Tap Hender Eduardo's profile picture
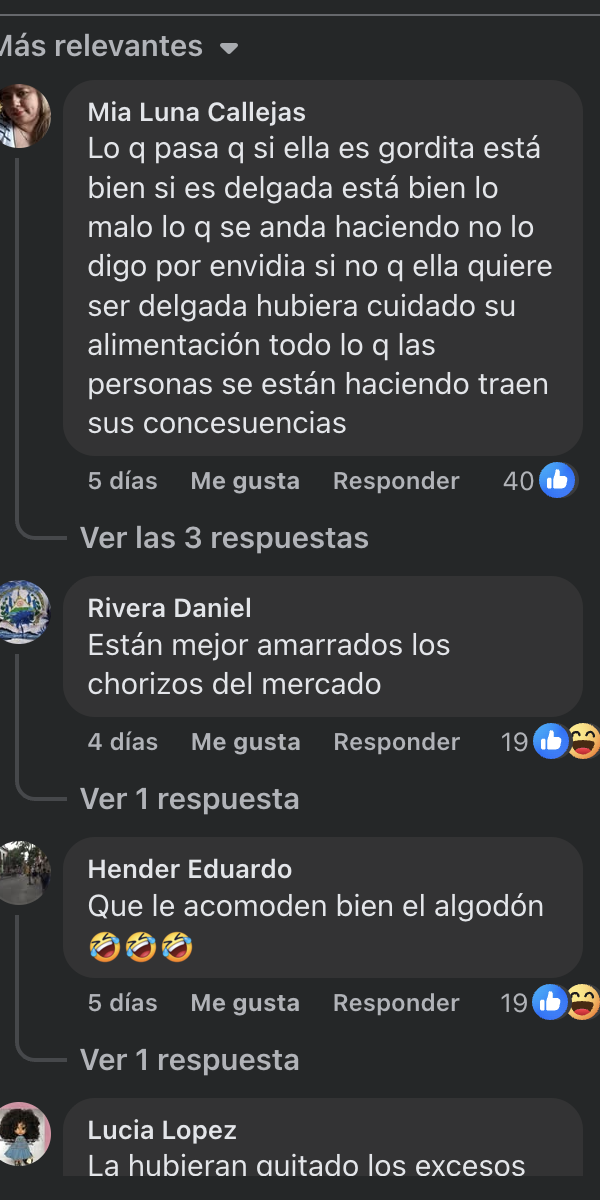Viewport: 600px width, 1200px height. point(22,872)
